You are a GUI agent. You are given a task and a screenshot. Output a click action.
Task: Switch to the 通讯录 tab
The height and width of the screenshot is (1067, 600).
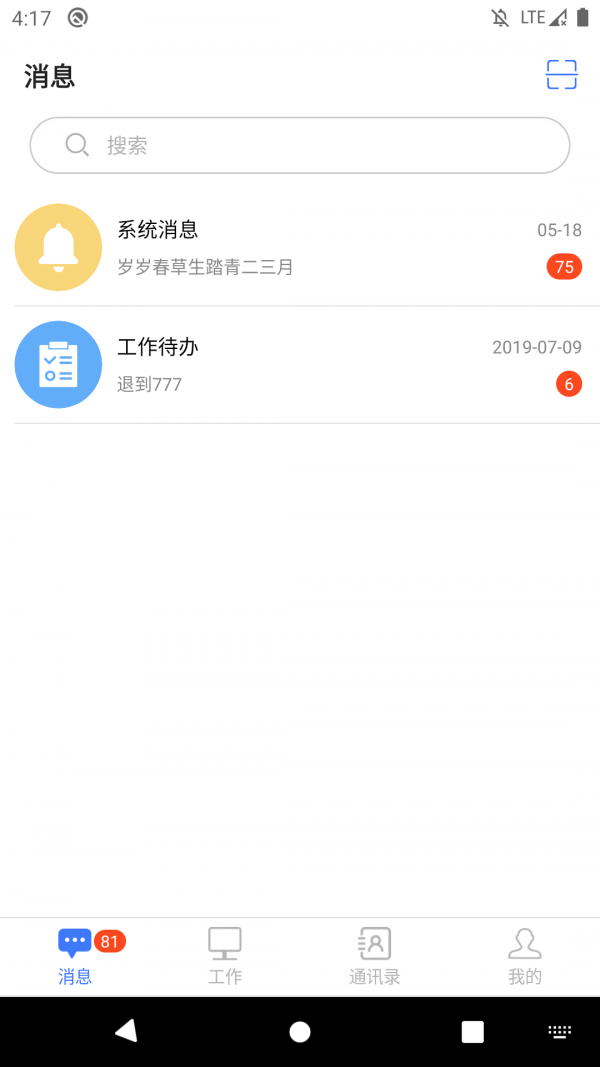(x=375, y=956)
